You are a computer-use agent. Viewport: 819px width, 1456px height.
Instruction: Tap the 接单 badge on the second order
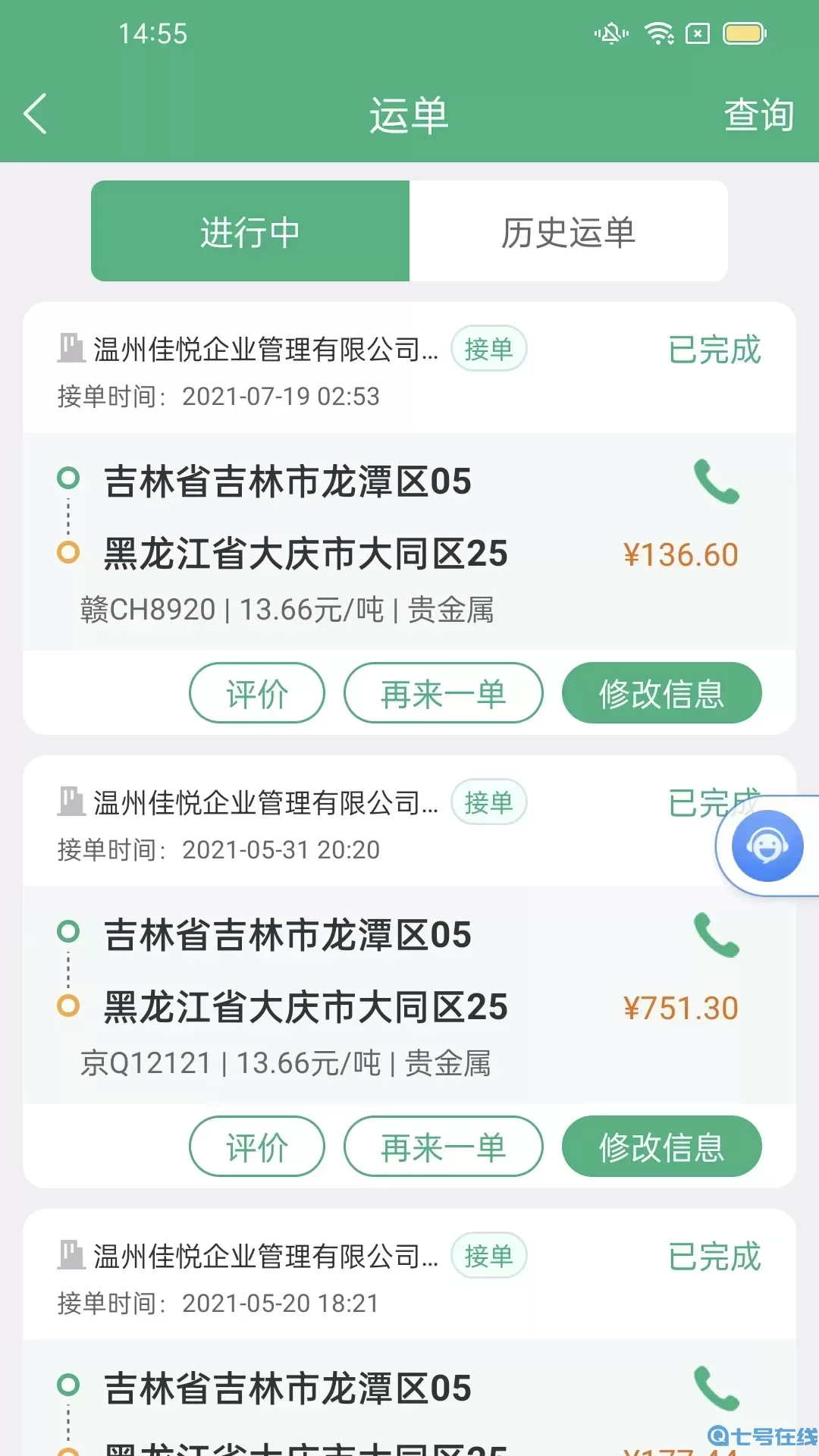tap(489, 802)
